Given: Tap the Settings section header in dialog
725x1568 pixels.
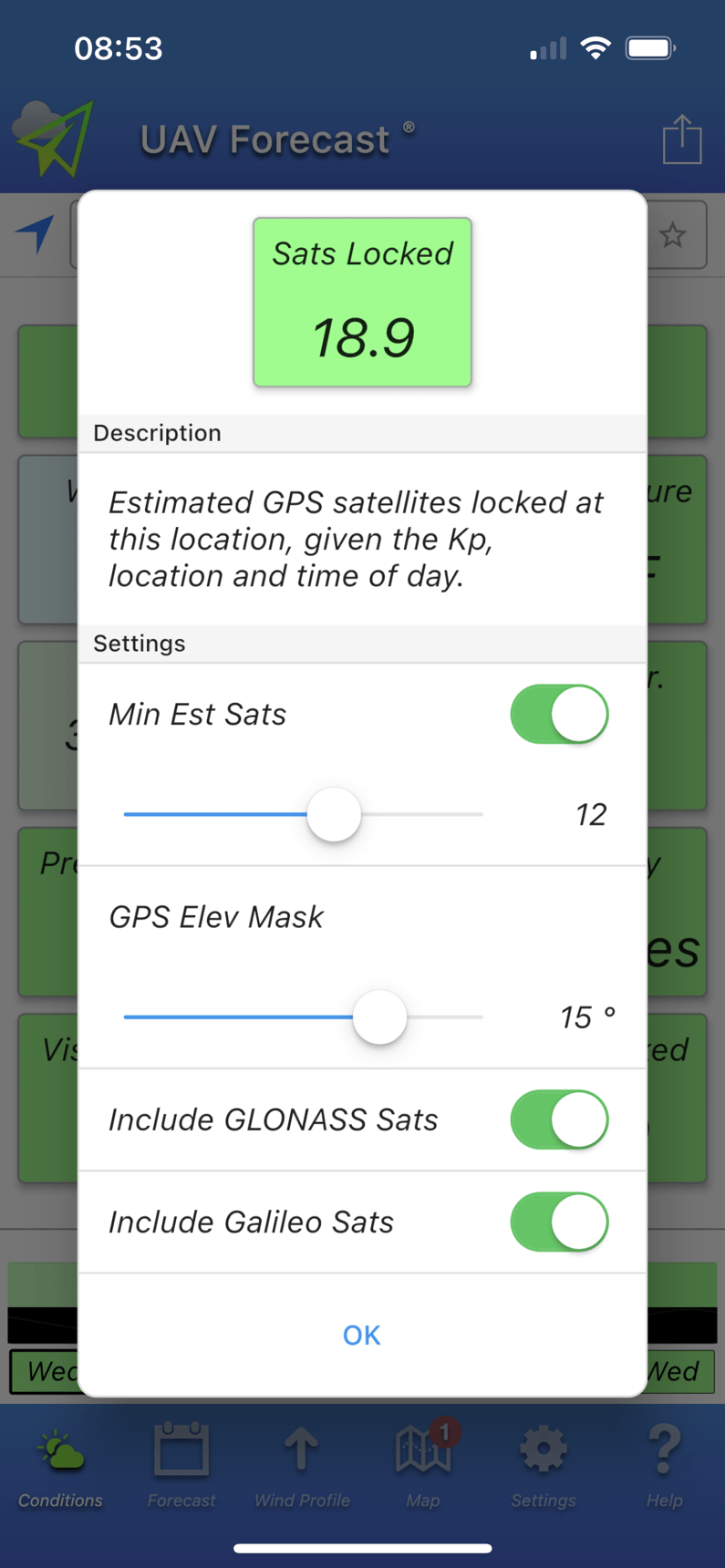Looking at the screenshot, I should pos(139,644).
